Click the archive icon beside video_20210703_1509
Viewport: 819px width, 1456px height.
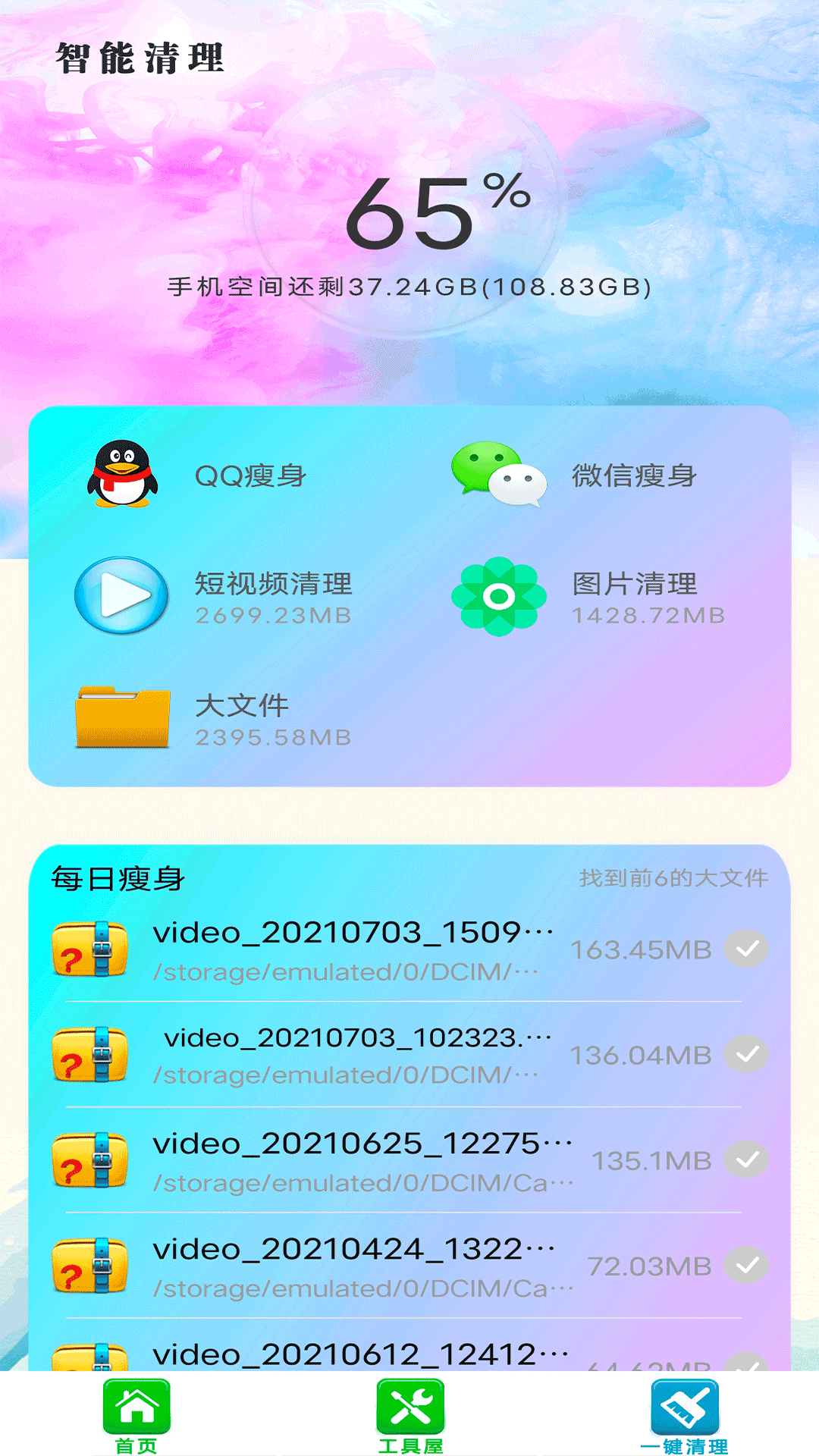point(91,948)
